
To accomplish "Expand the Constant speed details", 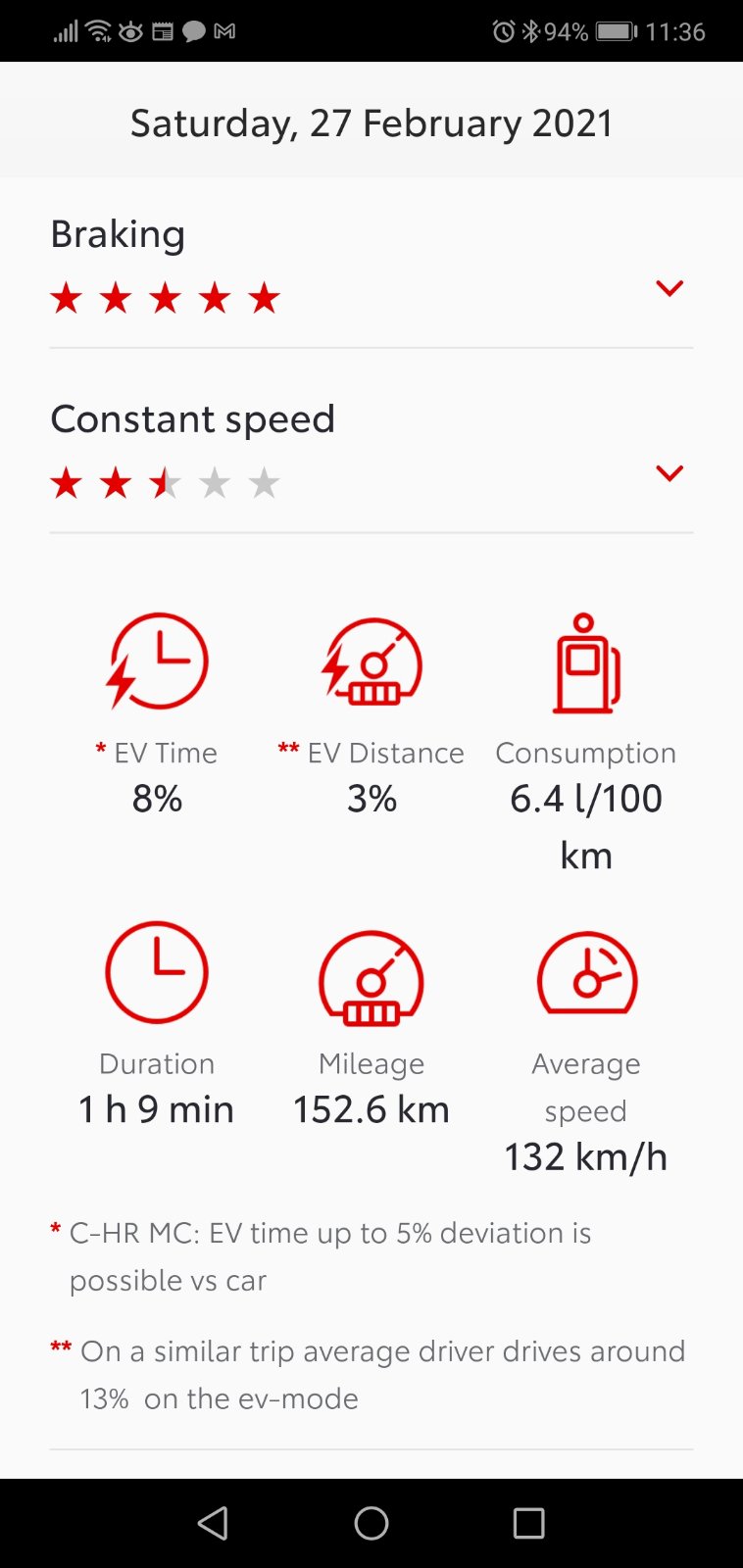I will [669, 473].
